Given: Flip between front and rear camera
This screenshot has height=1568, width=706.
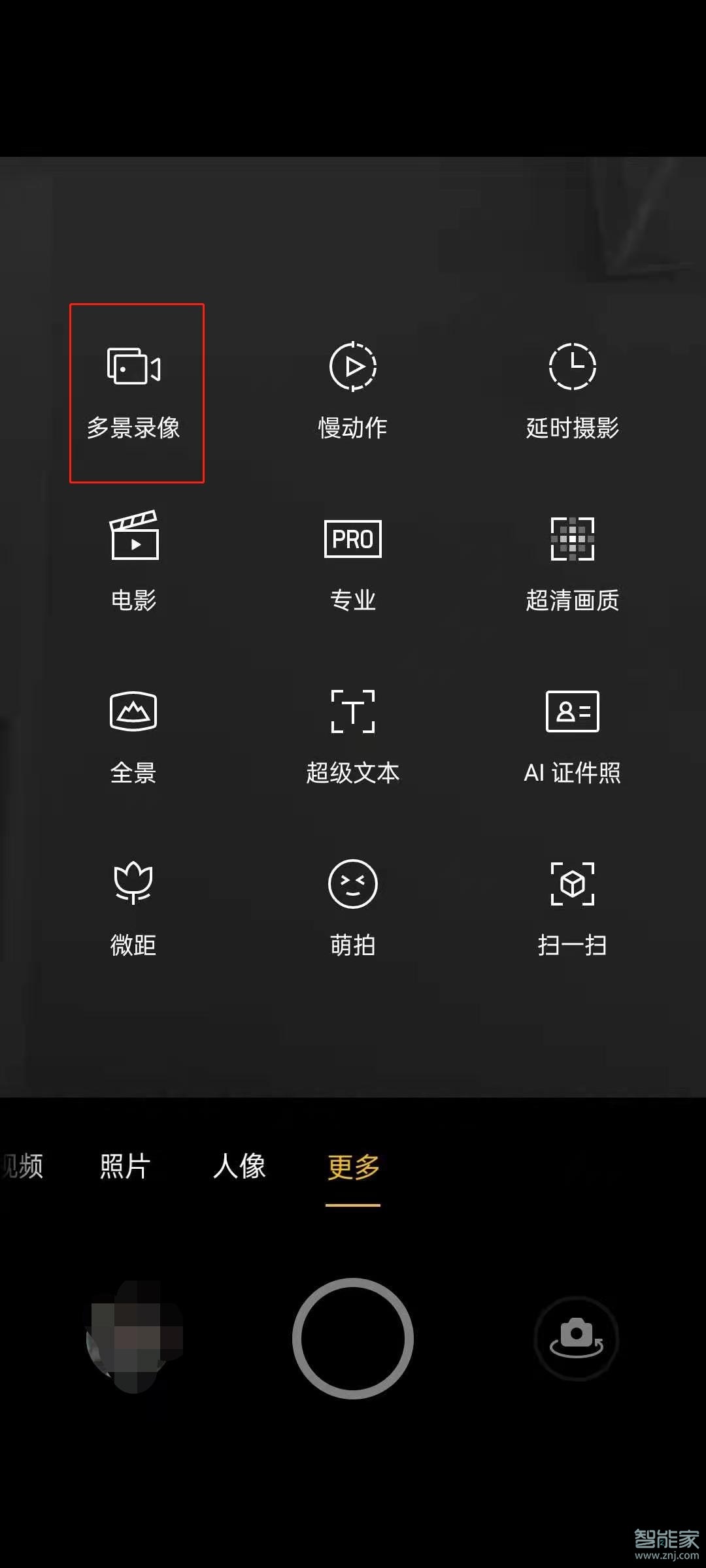Looking at the screenshot, I should point(576,1338).
